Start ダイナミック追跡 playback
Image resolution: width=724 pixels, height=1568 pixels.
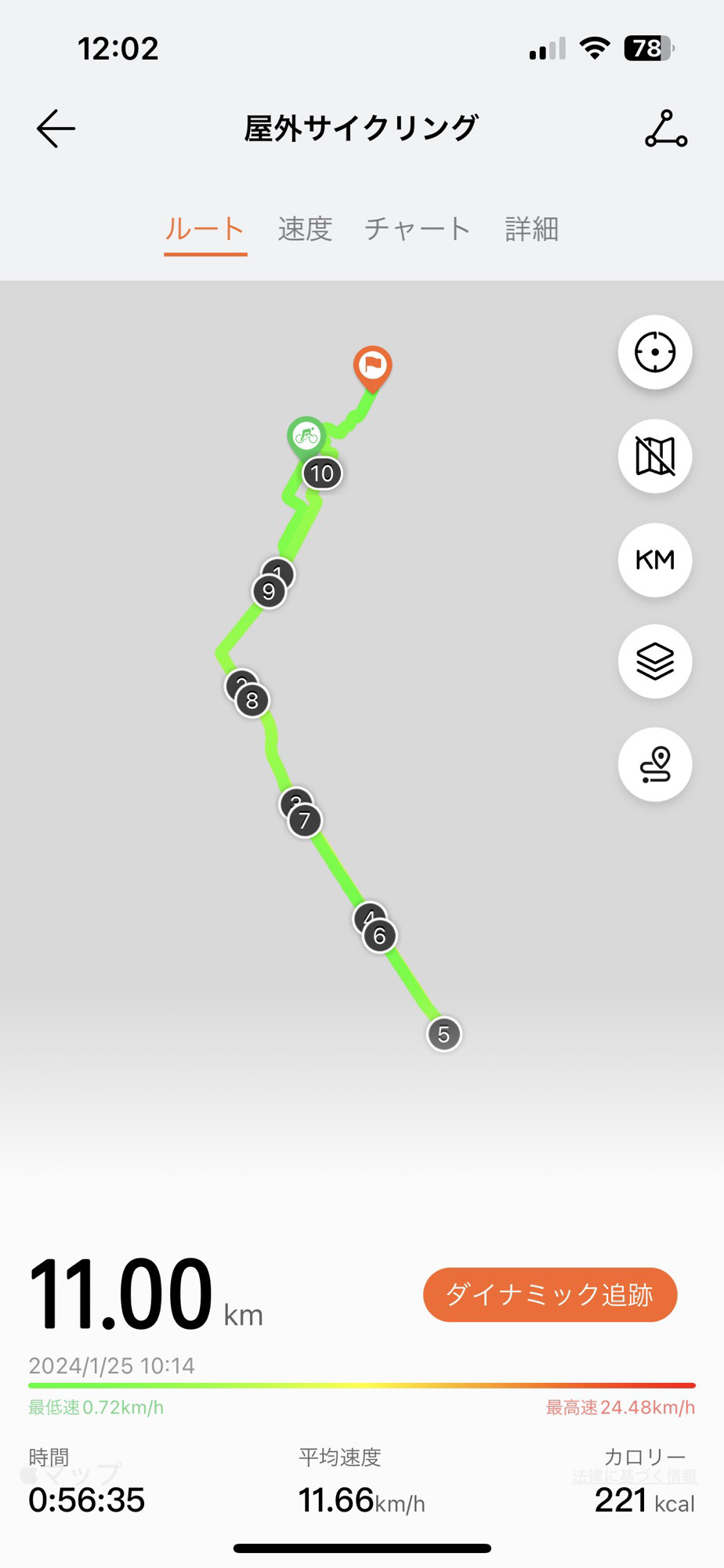[549, 1294]
